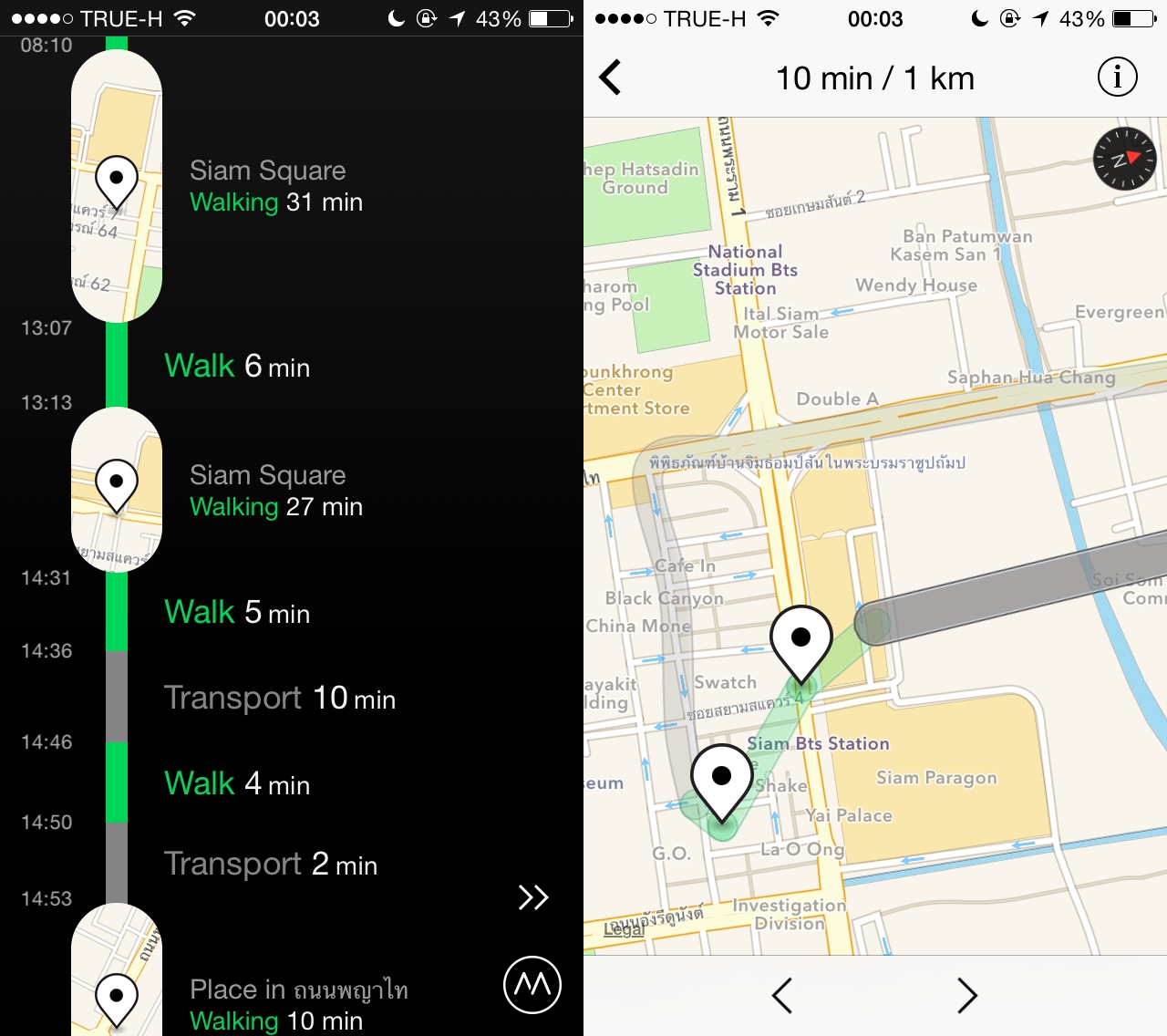Open the Transport 10 min segment

tap(279, 698)
